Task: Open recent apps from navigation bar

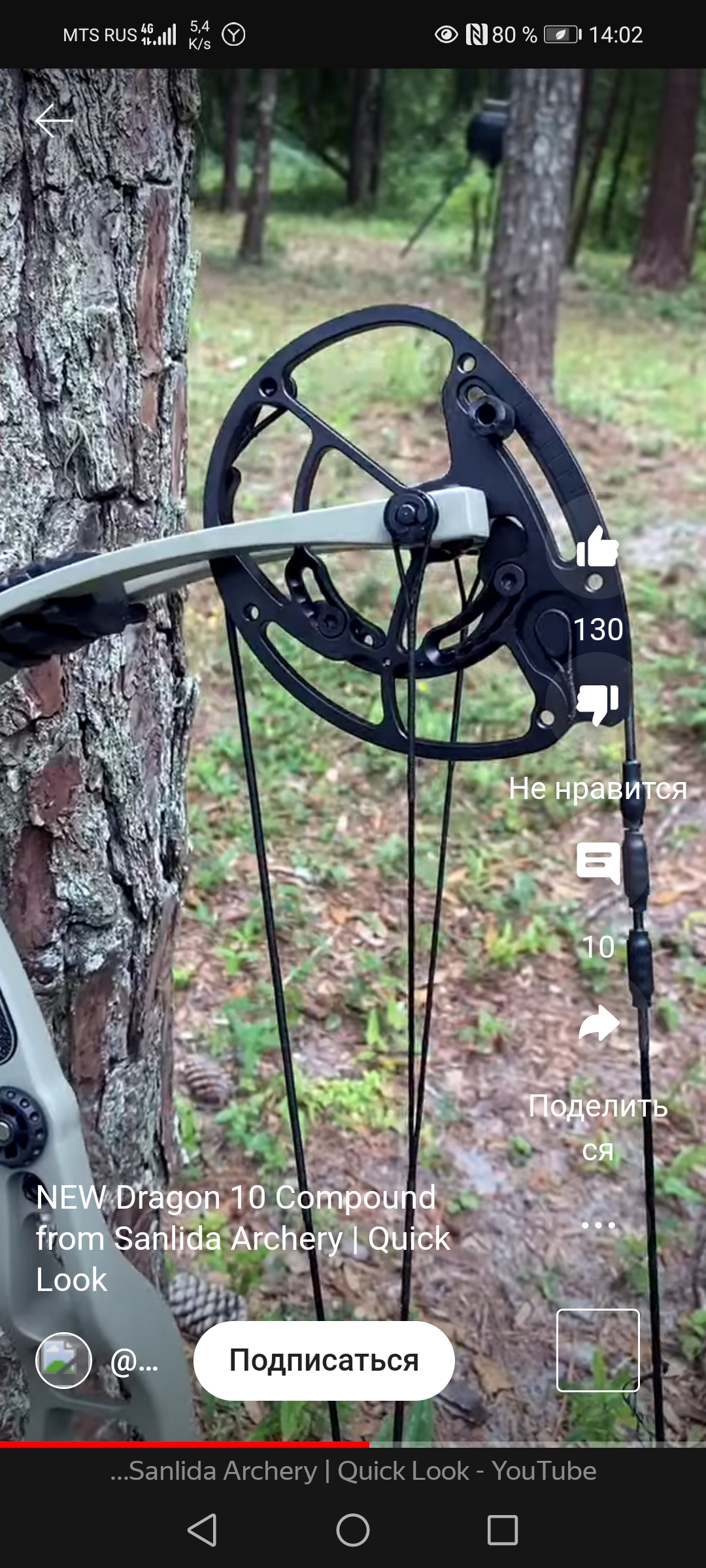Action: point(503,1530)
